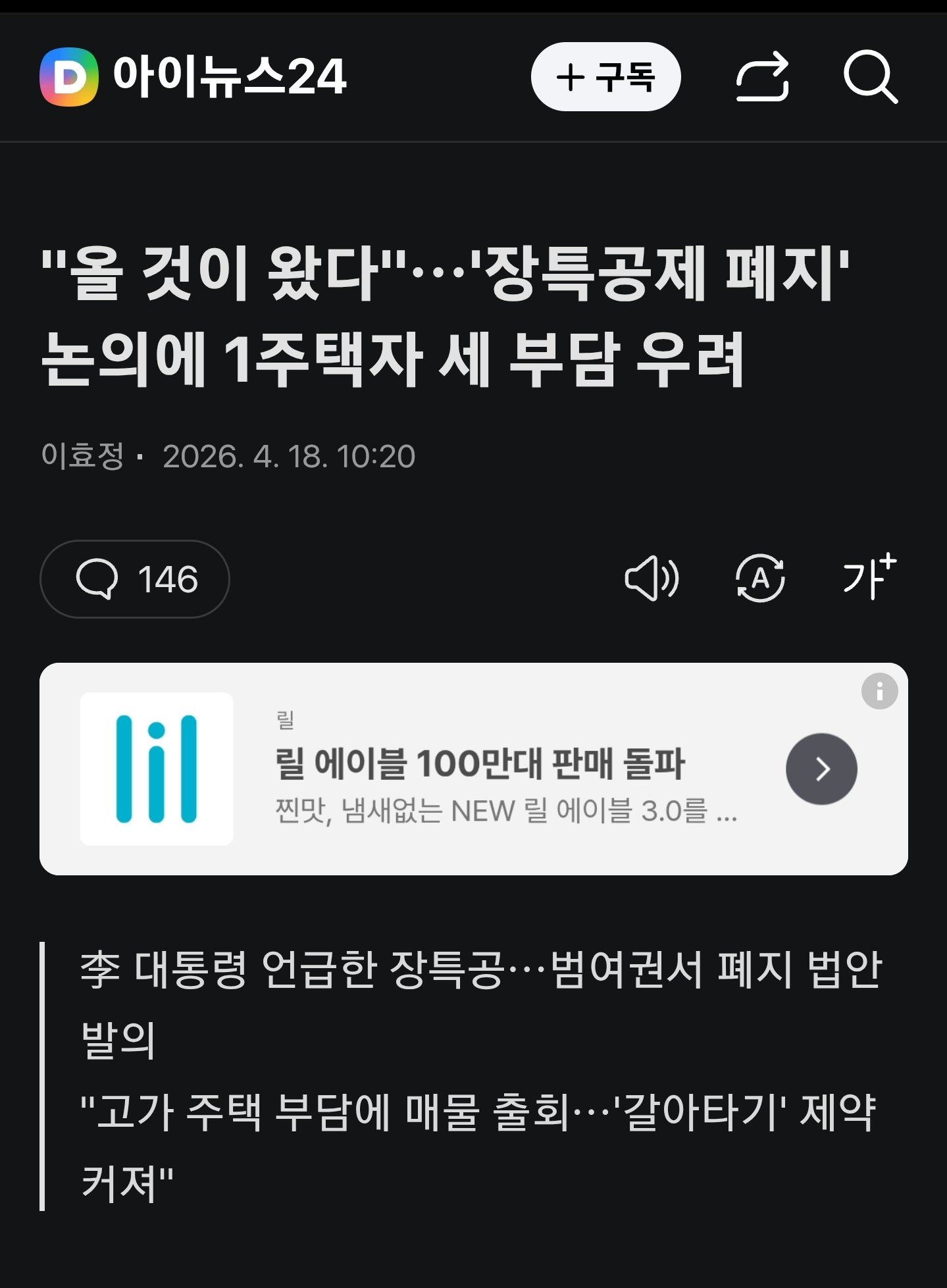Listen to the article with the speaker icon

point(651,579)
